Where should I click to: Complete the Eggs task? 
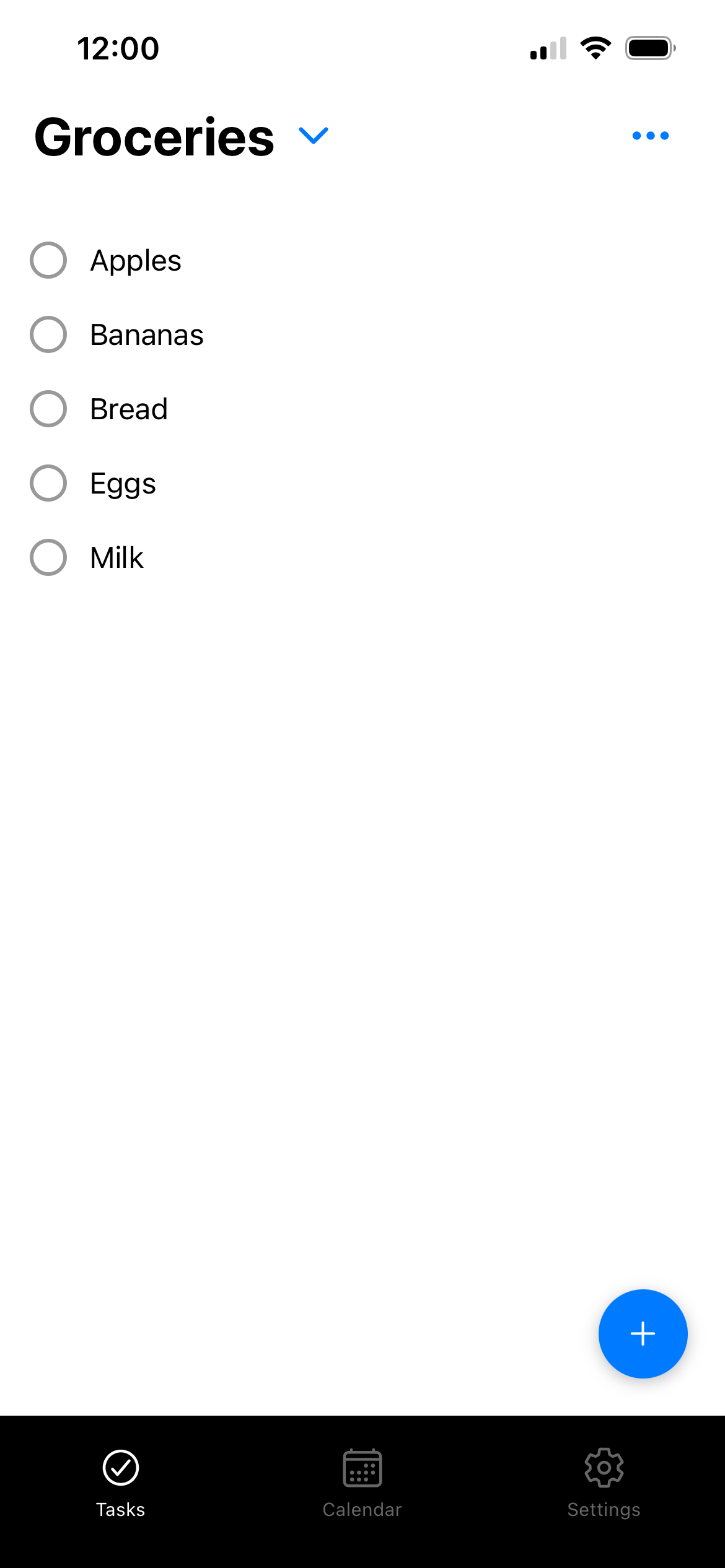(x=48, y=483)
